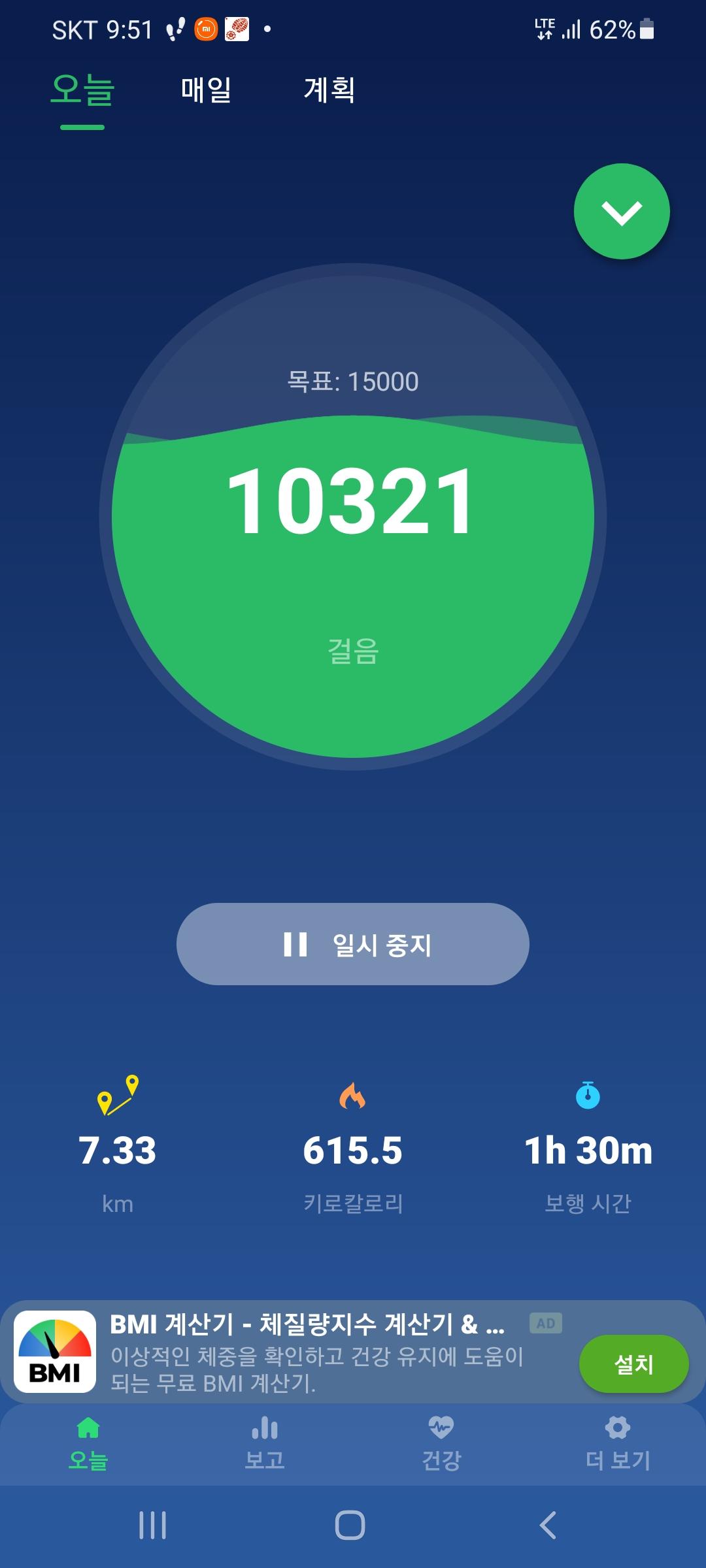This screenshot has width=706, height=1568.
Task: Install the BMI 계산기 app via 설치
Action: [633, 1364]
